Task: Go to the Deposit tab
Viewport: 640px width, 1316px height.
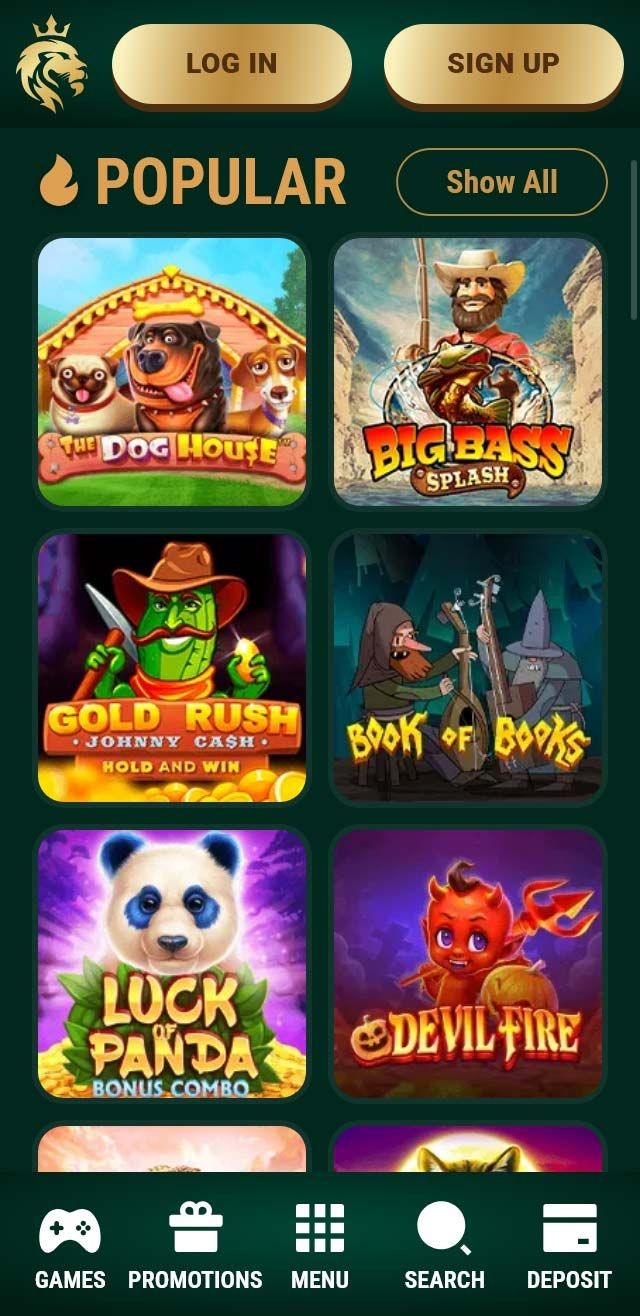Action: (x=569, y=1246)
